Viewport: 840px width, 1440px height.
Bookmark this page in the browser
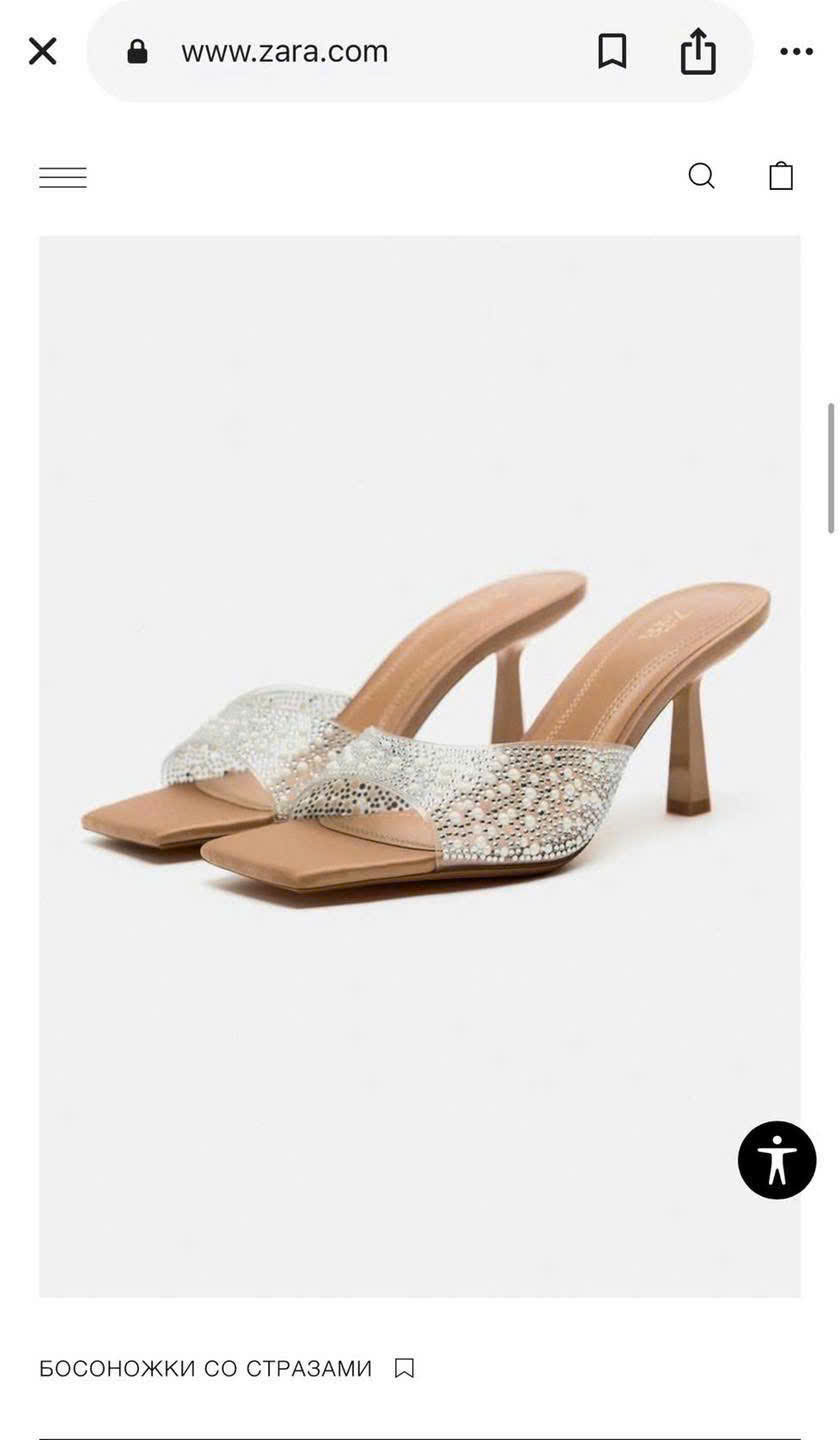(x=612, y=51)
